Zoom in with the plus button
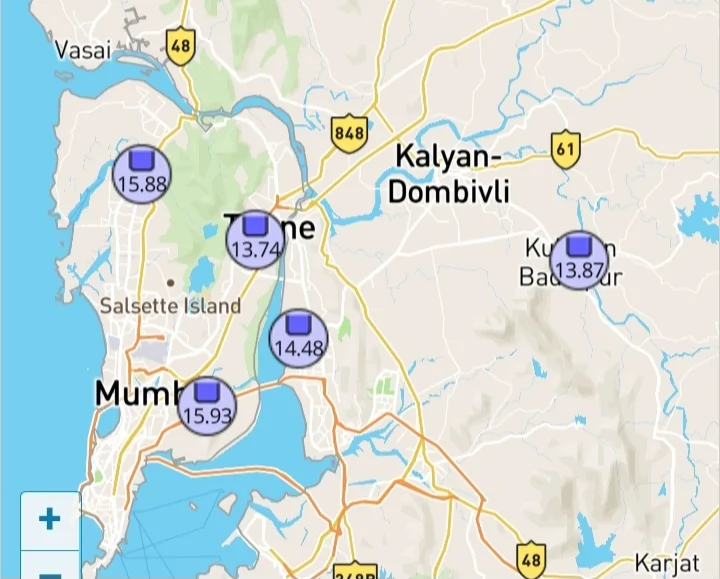The height and width of the screenshot is (579, 720). pyautogui.click(x=49, y=520)
